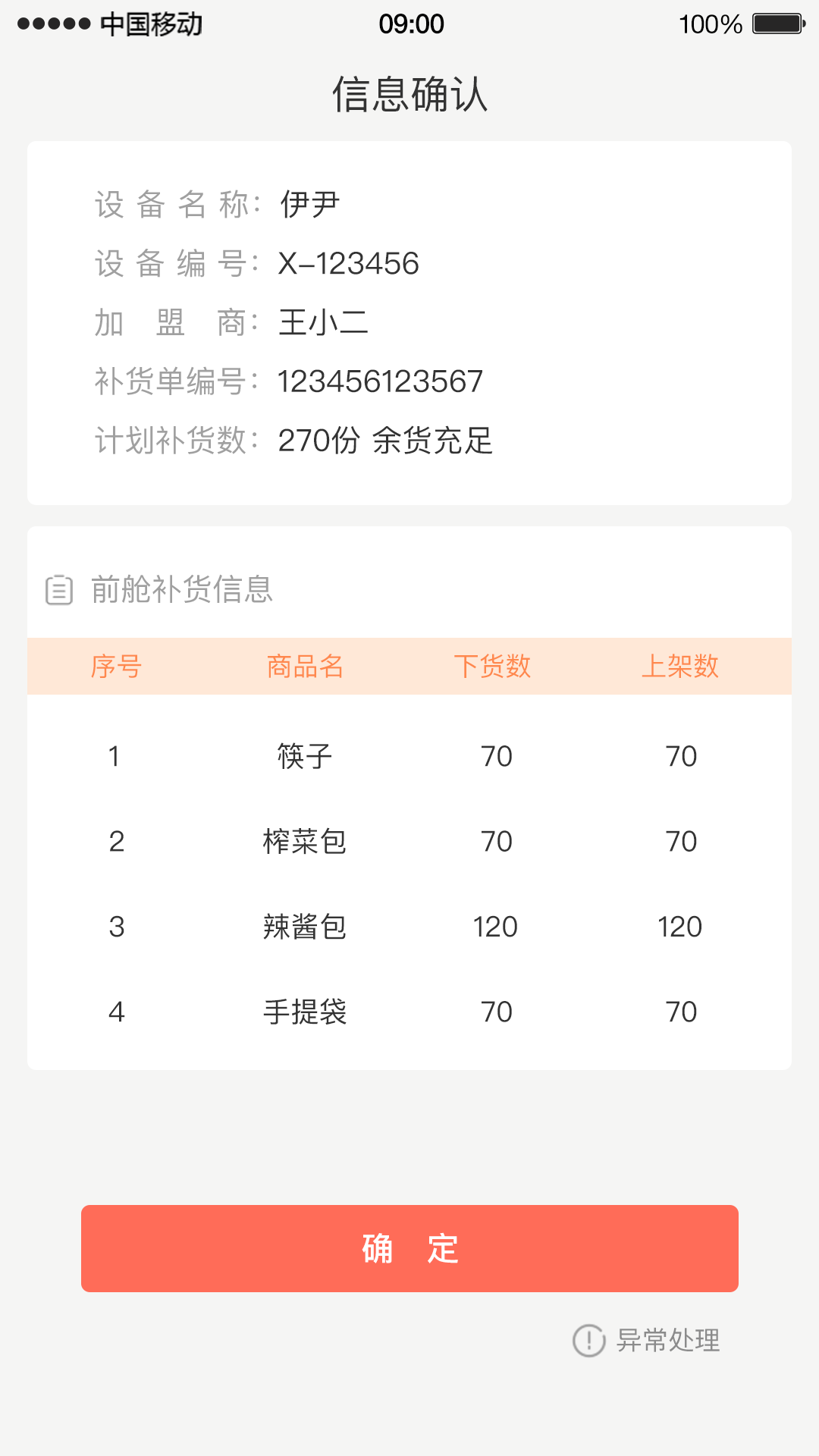
Task: Click the 09:00 clock in status bar
Action: click(x=409, y=24)
